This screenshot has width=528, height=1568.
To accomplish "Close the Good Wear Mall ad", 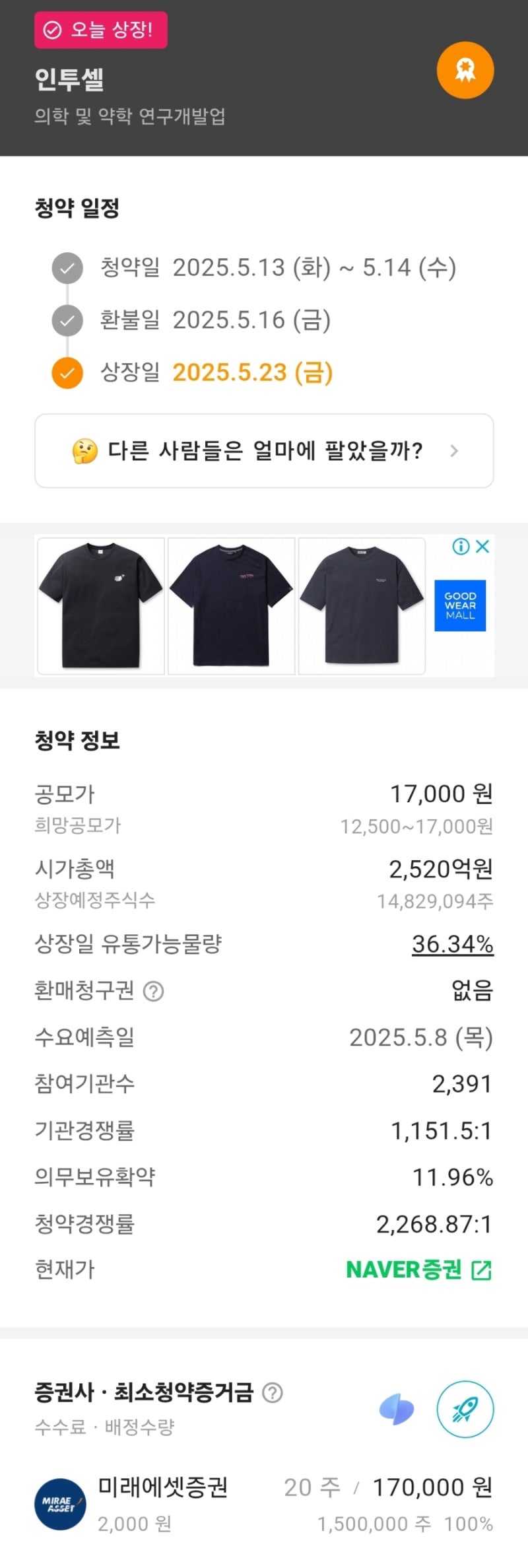I will click(483, 546).
